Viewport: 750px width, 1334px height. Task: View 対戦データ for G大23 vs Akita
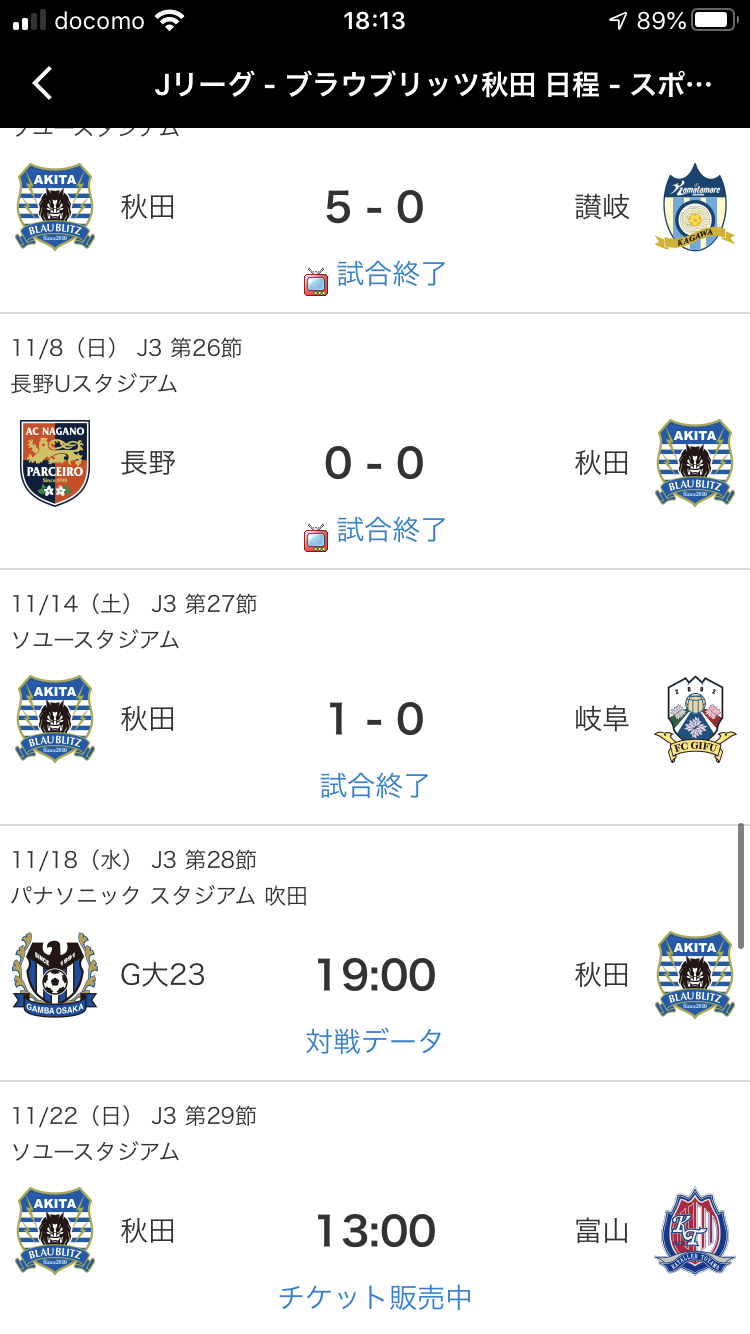[375, 1042]
